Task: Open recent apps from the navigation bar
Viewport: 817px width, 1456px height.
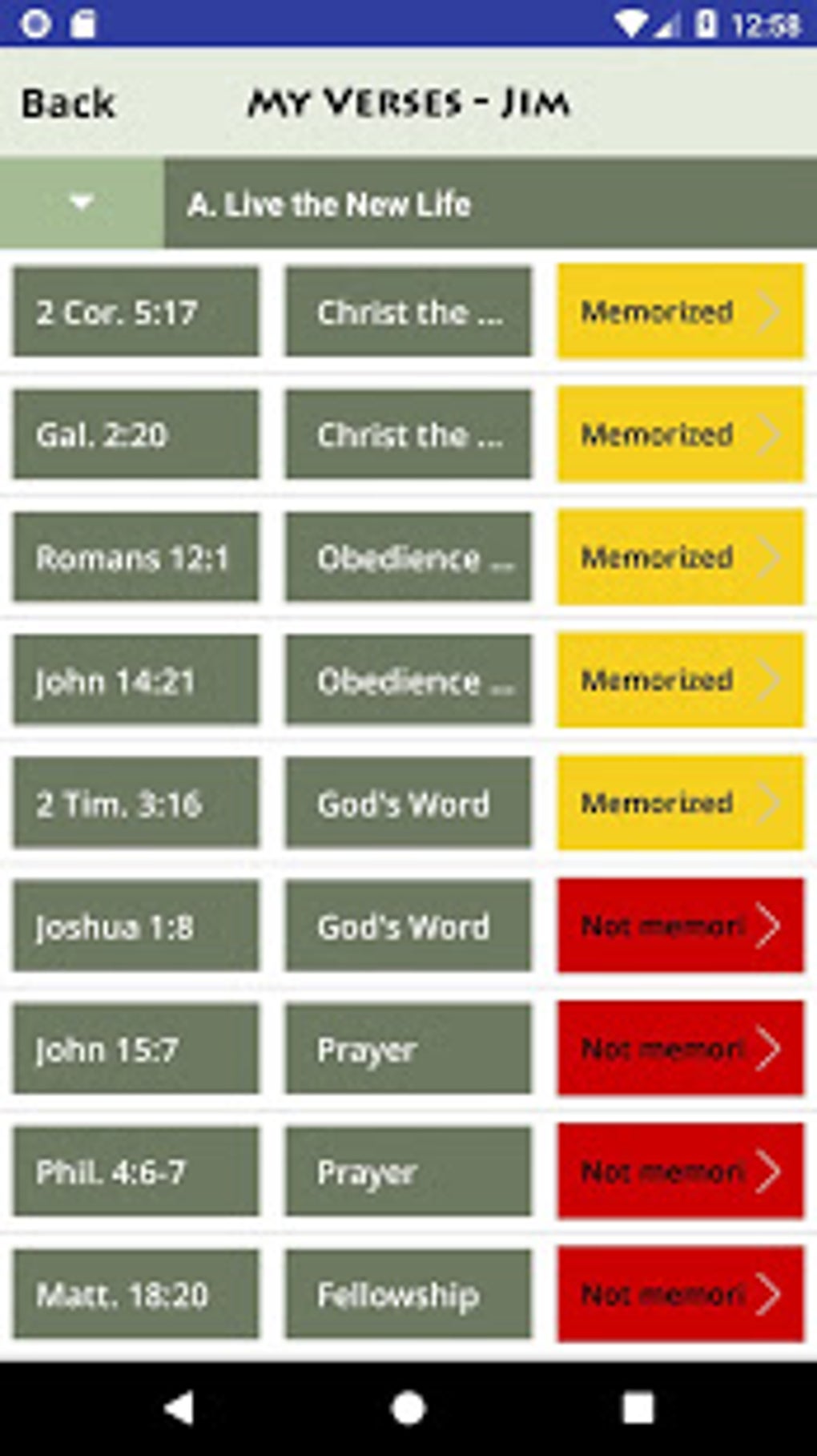Action: click(x=638, y=1408)
